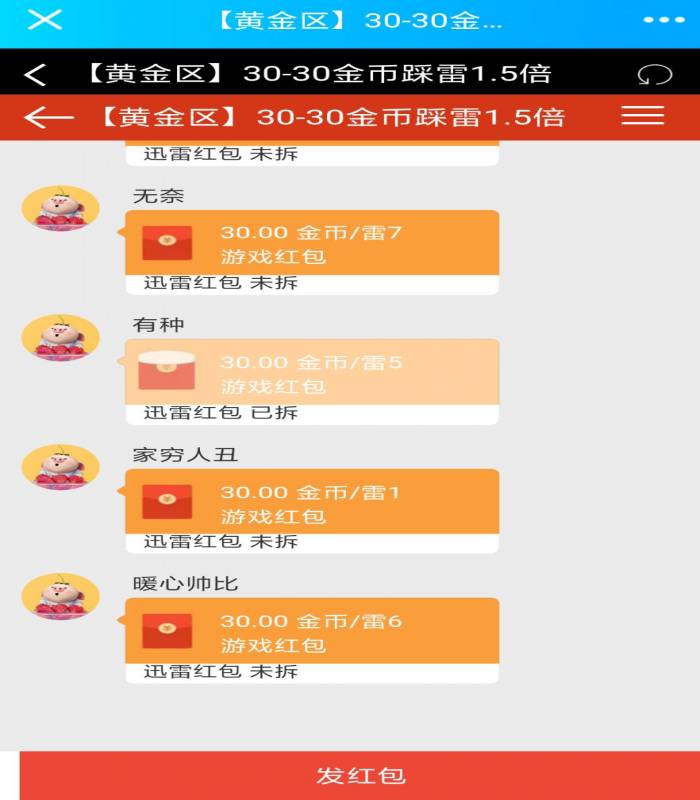View the avatar of 家穷人丑

click(x=61, y=467)
